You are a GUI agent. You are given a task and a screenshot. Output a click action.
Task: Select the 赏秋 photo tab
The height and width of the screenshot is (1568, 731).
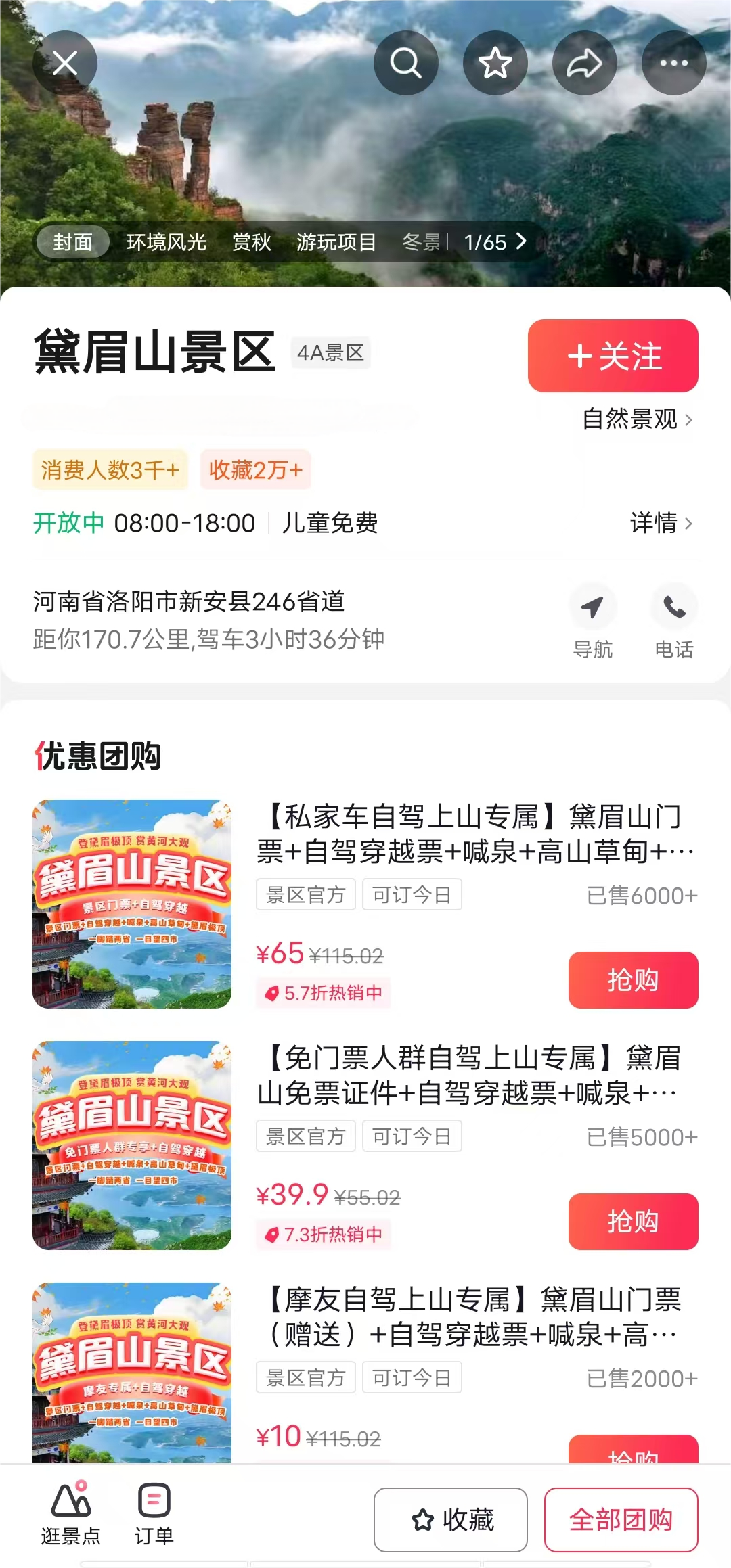pos(251,242)
